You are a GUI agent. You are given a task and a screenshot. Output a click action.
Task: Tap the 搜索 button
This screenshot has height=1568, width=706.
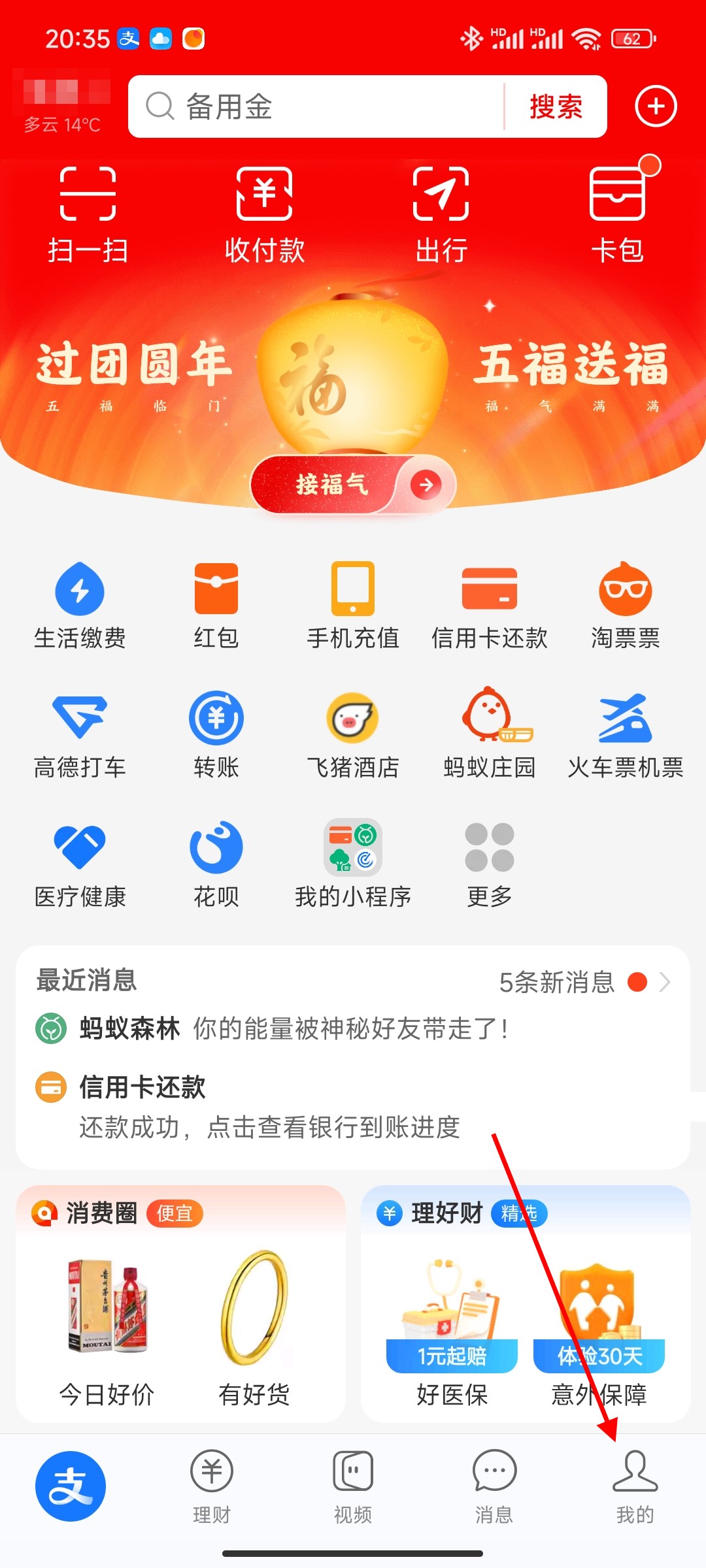pos(556,106)
